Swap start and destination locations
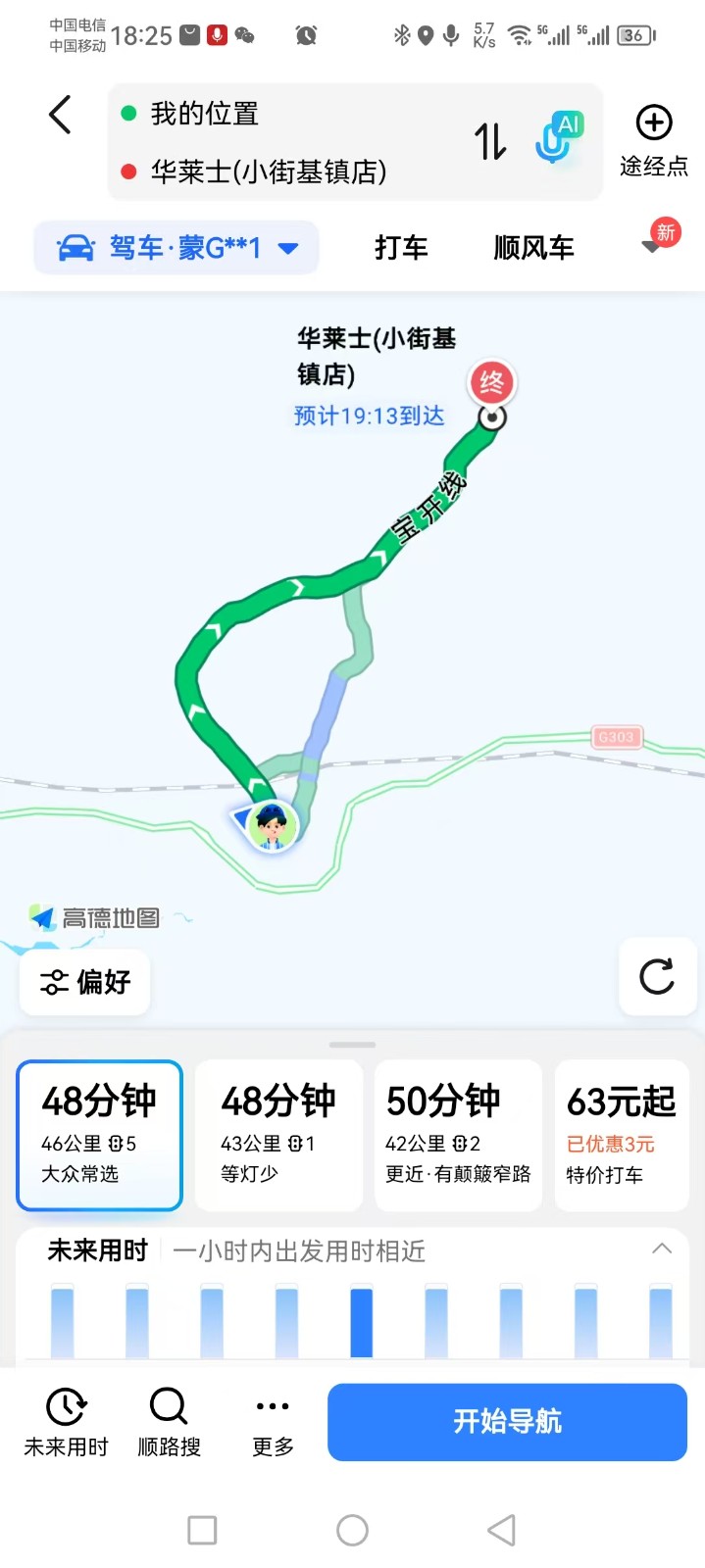 [x=490, y=141]
